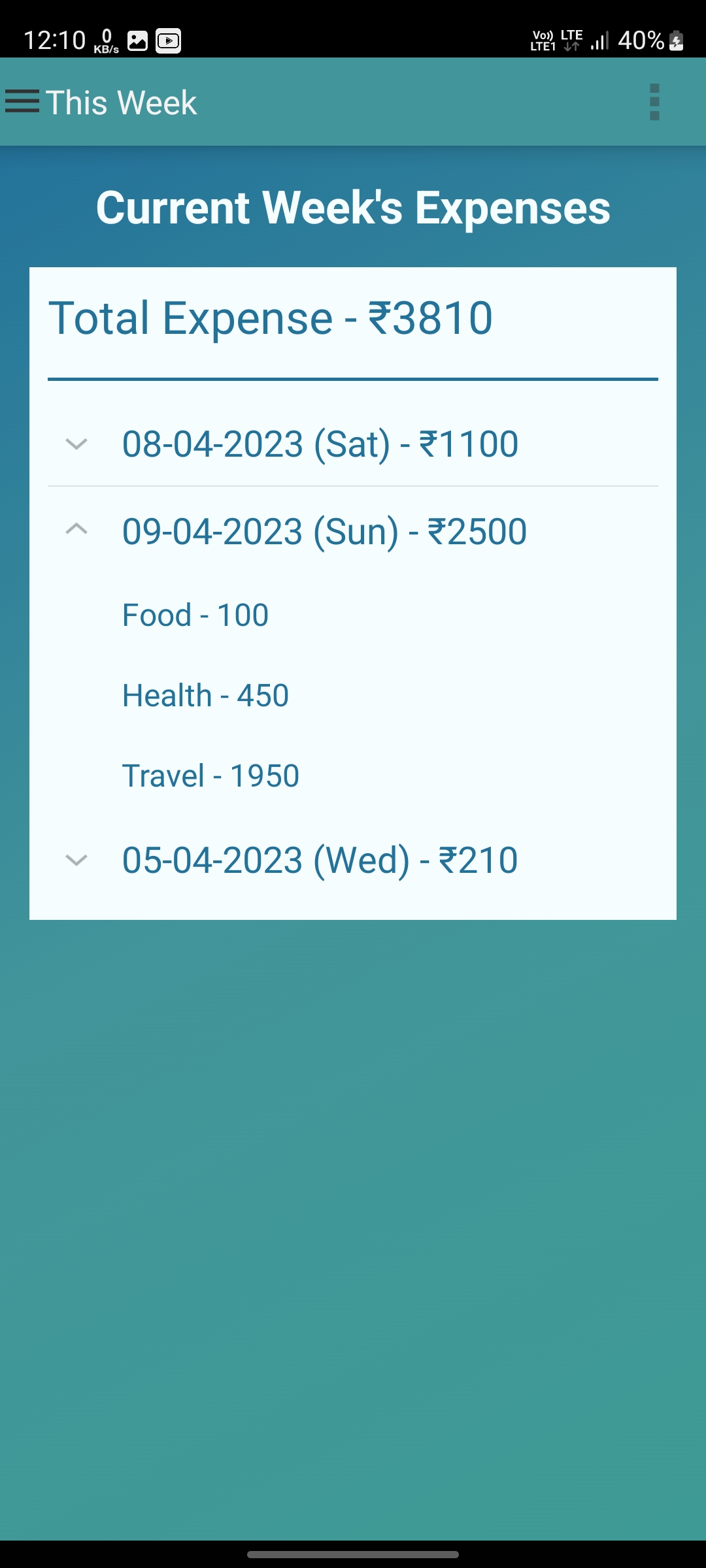Tap the Current Week's Expenses heading
The image size is (706, 1568).
353,208
